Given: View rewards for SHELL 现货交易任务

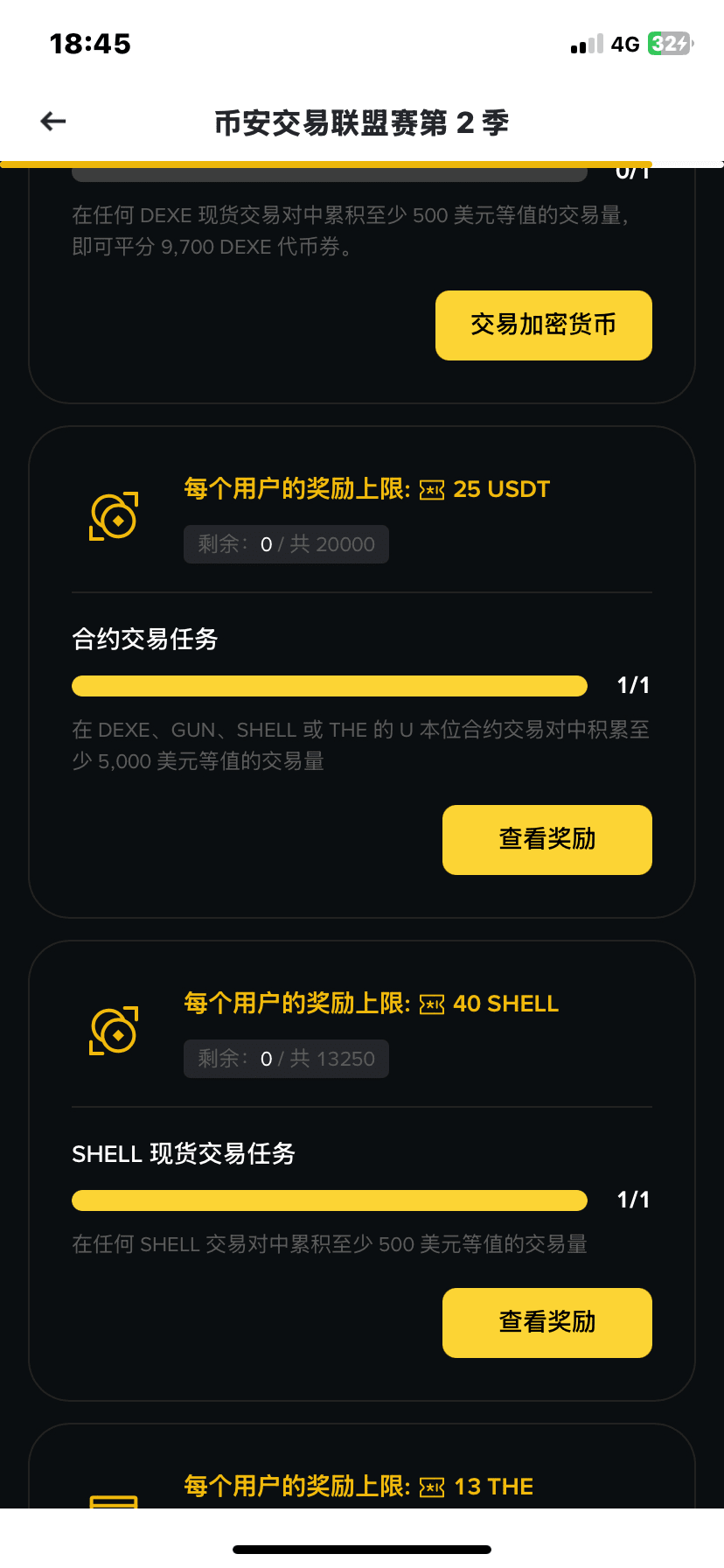Looking at the screenshot, I should click(547, 1323).
